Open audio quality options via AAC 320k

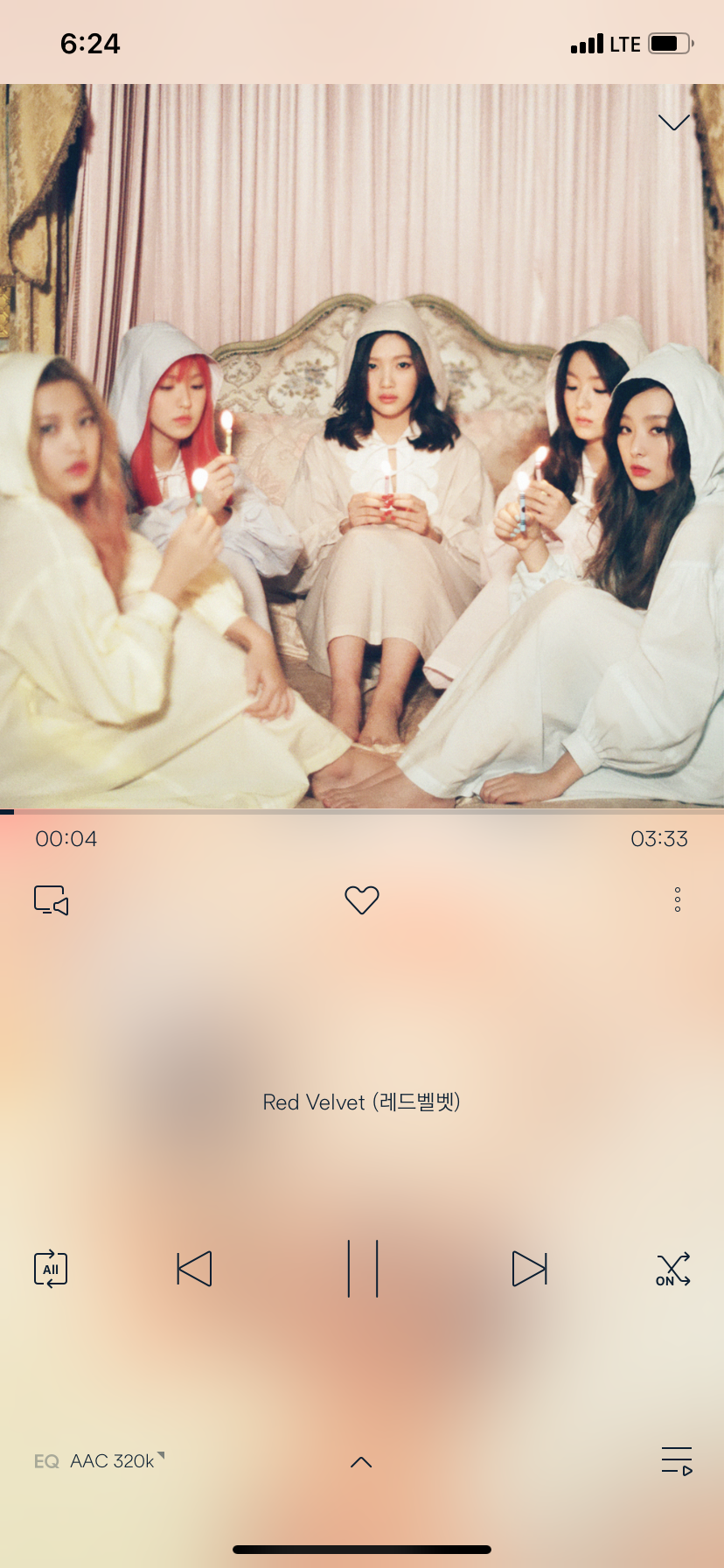tap(114, 1460)
